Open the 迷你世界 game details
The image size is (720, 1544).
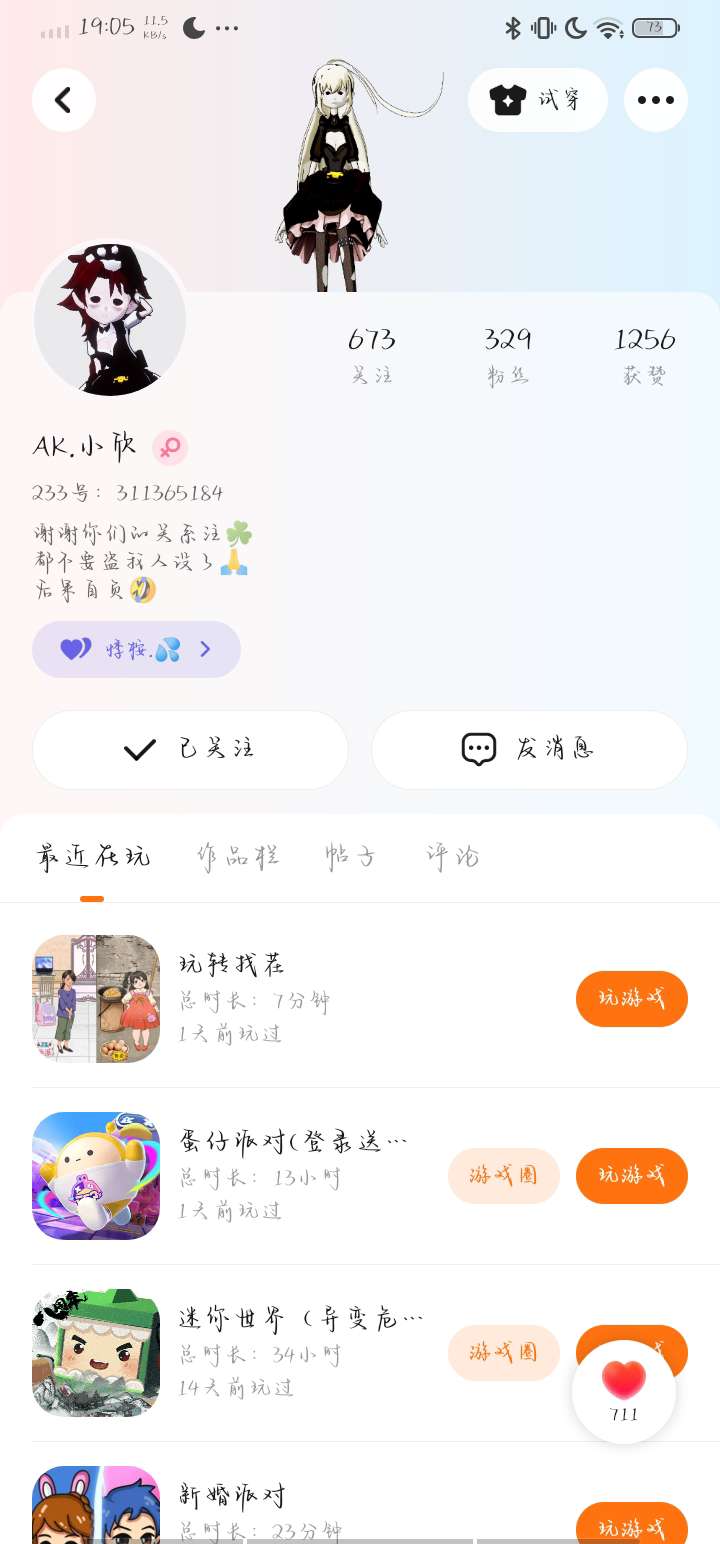(300, 1320)
